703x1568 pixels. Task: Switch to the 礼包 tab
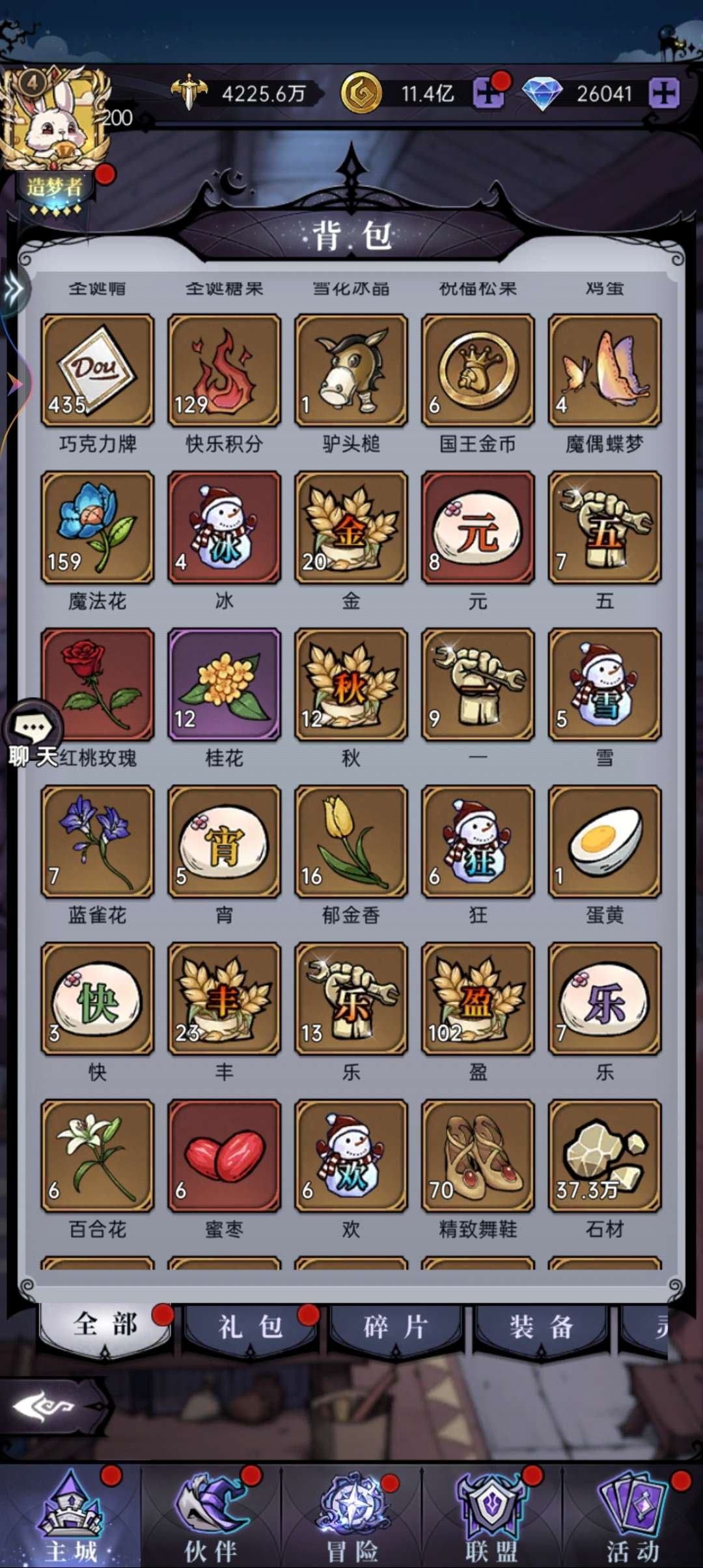click(251, 1327)
